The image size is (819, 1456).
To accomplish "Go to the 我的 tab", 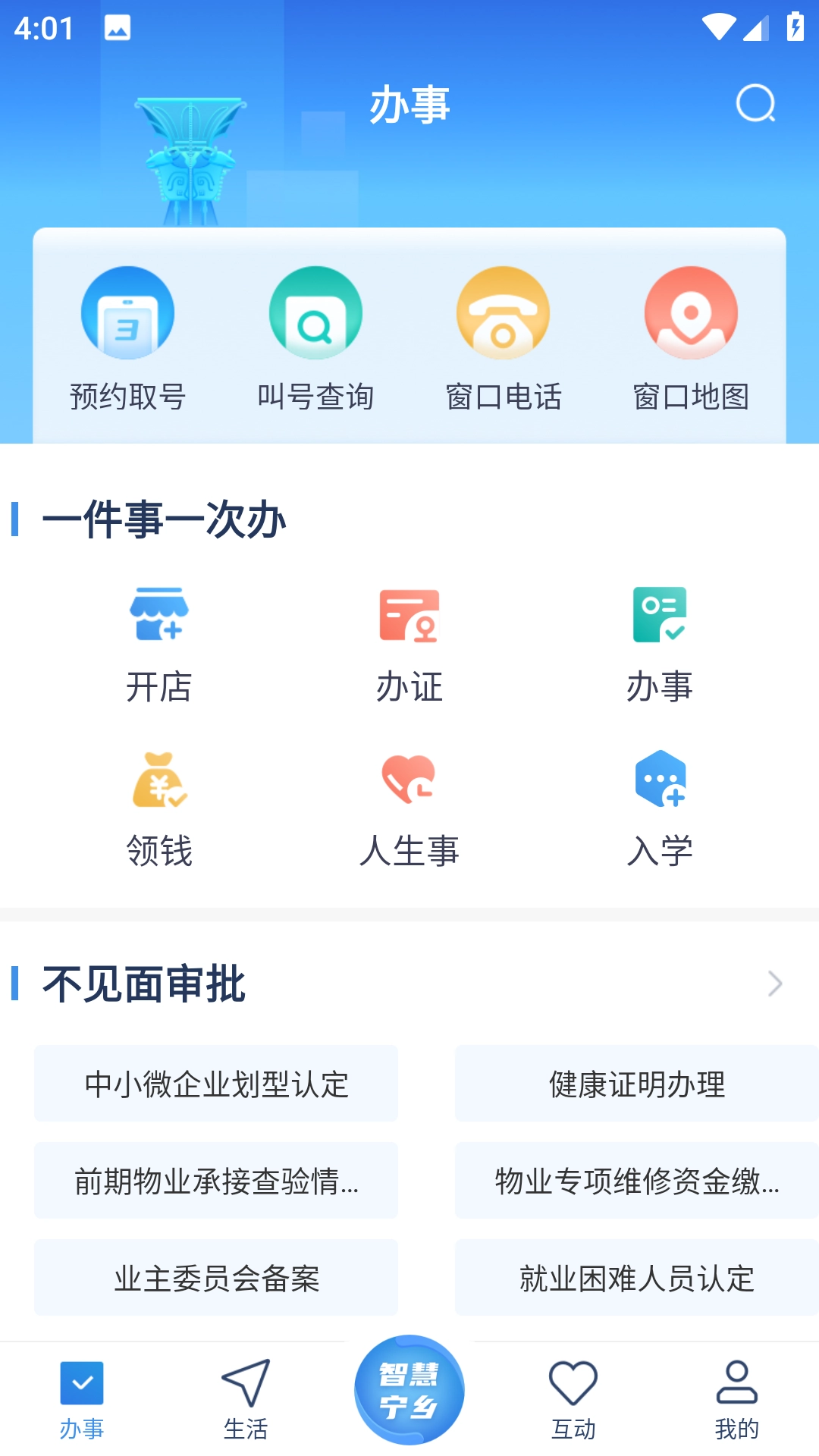I will click(736, 1399).
